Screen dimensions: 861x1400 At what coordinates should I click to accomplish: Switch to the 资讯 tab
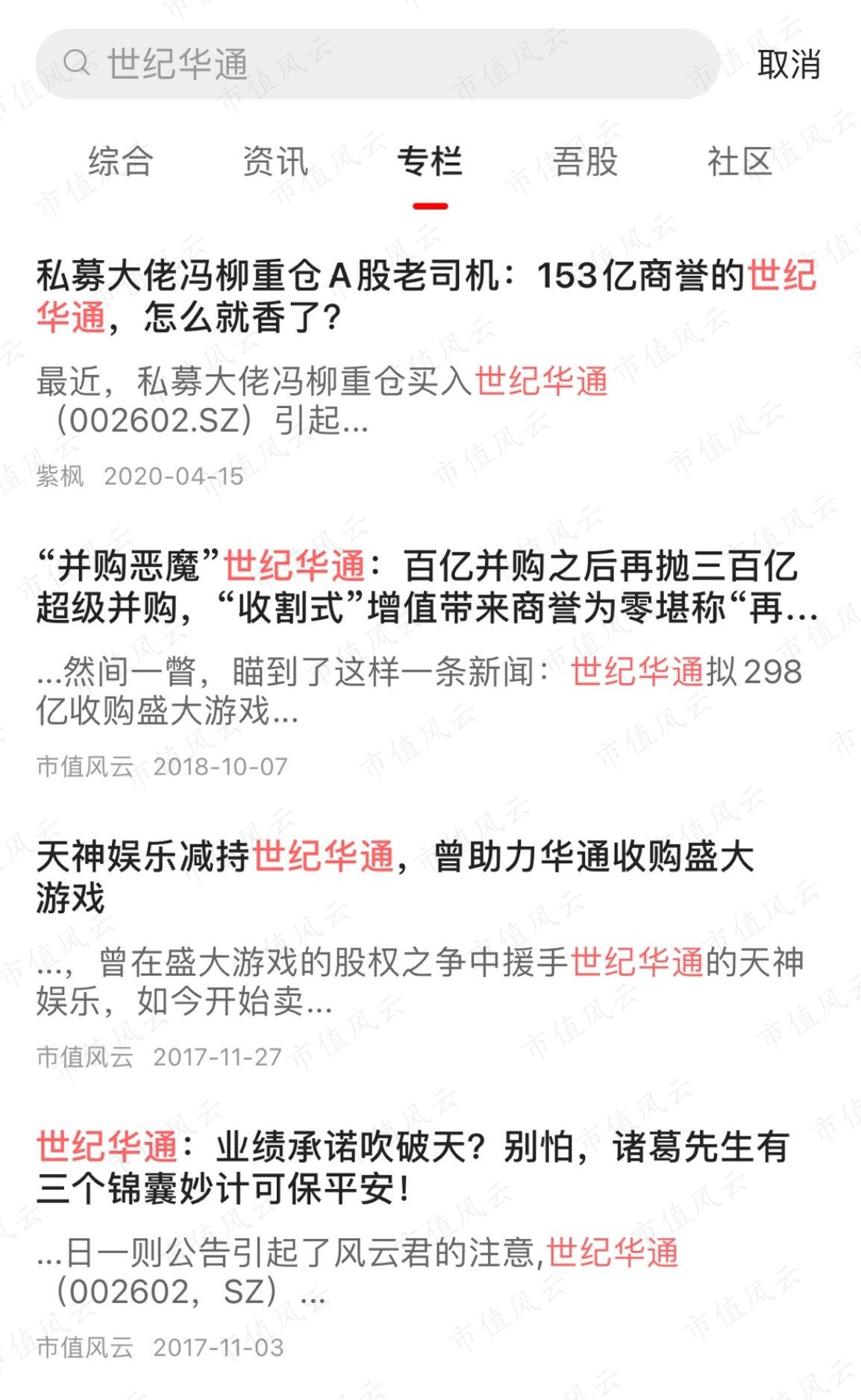[275, 162]
